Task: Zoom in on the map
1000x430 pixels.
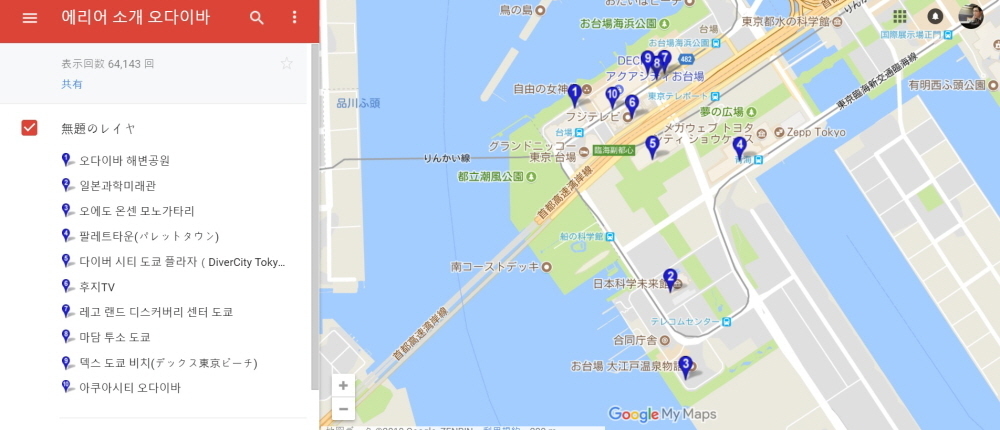Action: [x=343, y=385]
